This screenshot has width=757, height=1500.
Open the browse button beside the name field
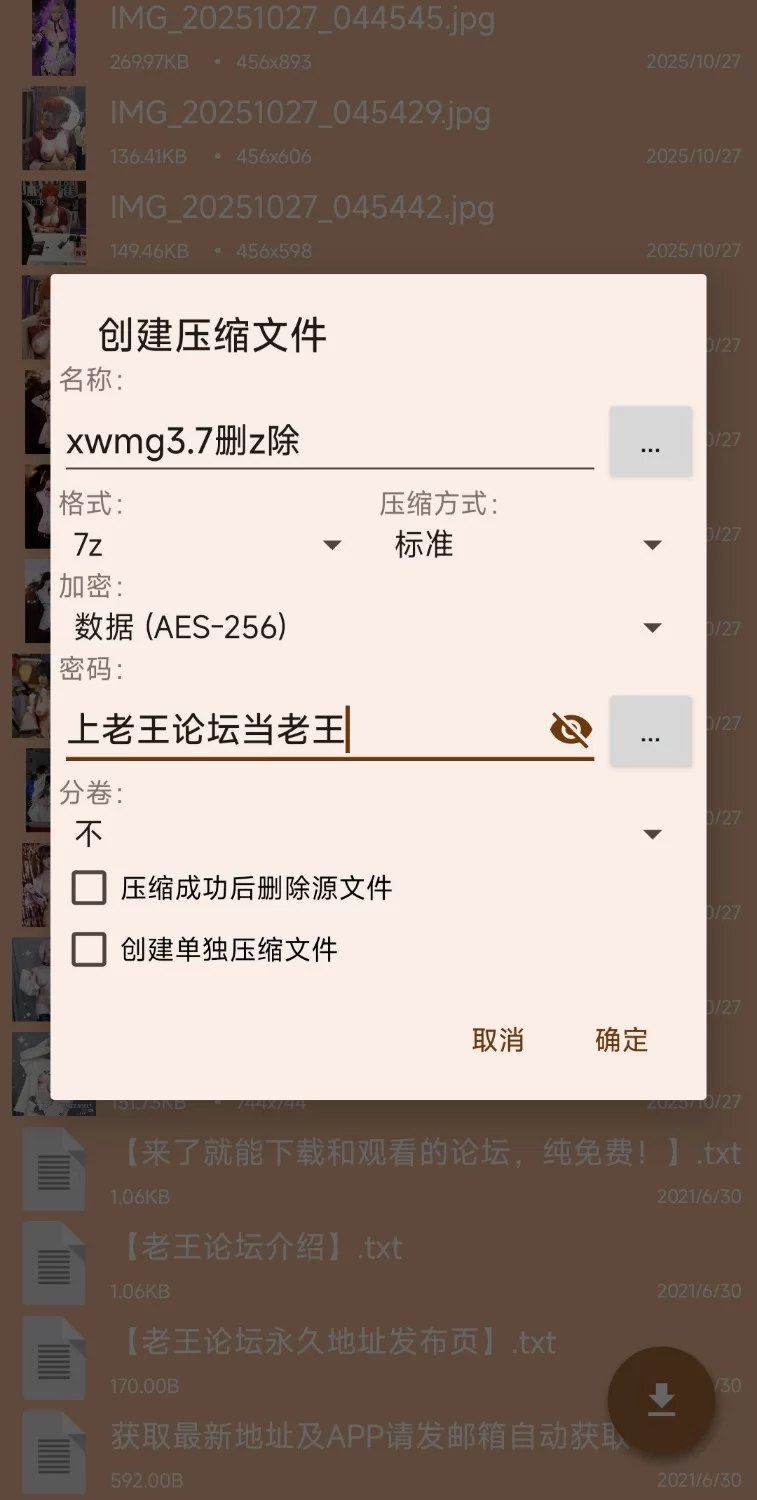tap(650, 442)
